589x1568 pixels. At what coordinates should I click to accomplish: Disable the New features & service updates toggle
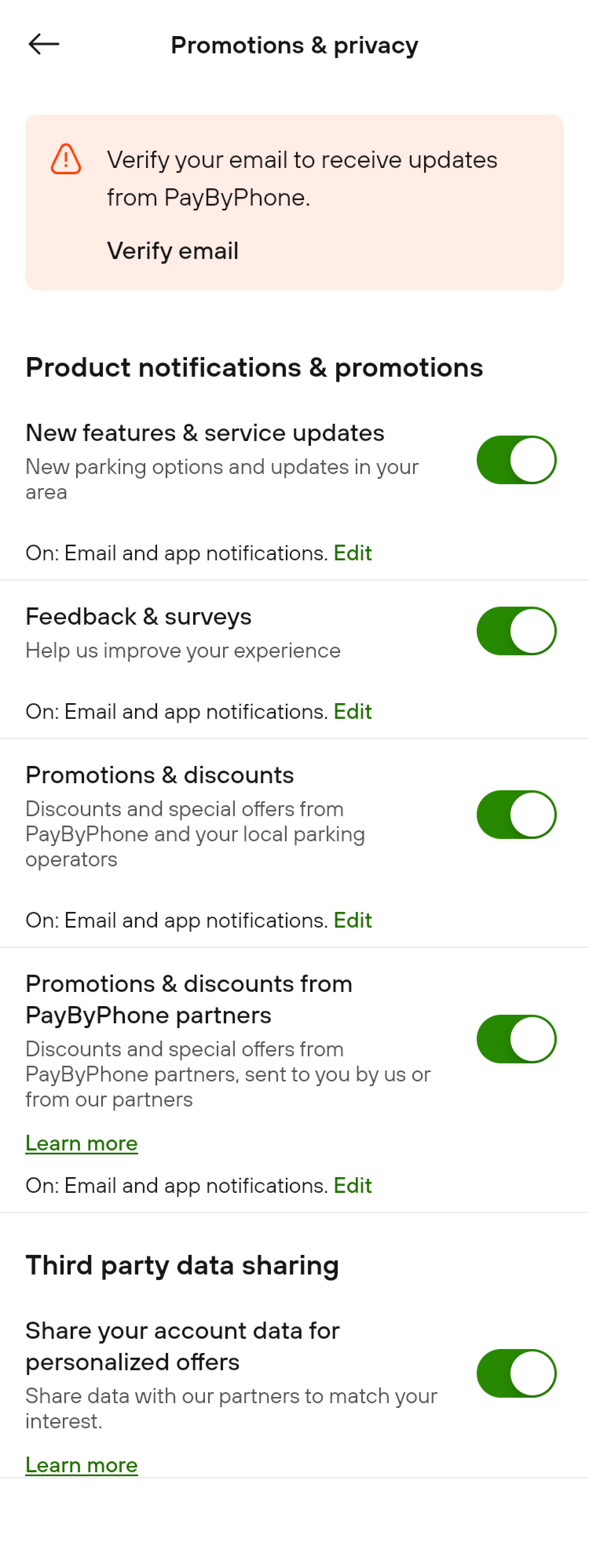point(516,459)
